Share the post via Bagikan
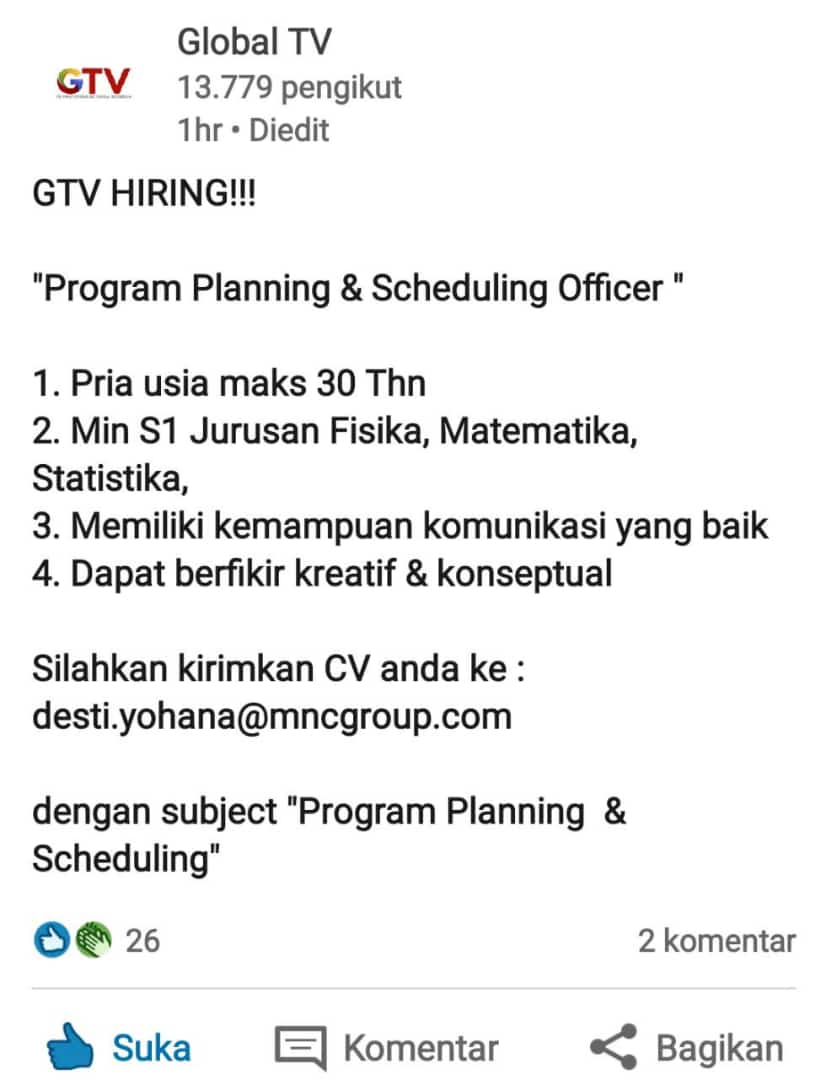826x1080 pixels. coord(686,1047)
